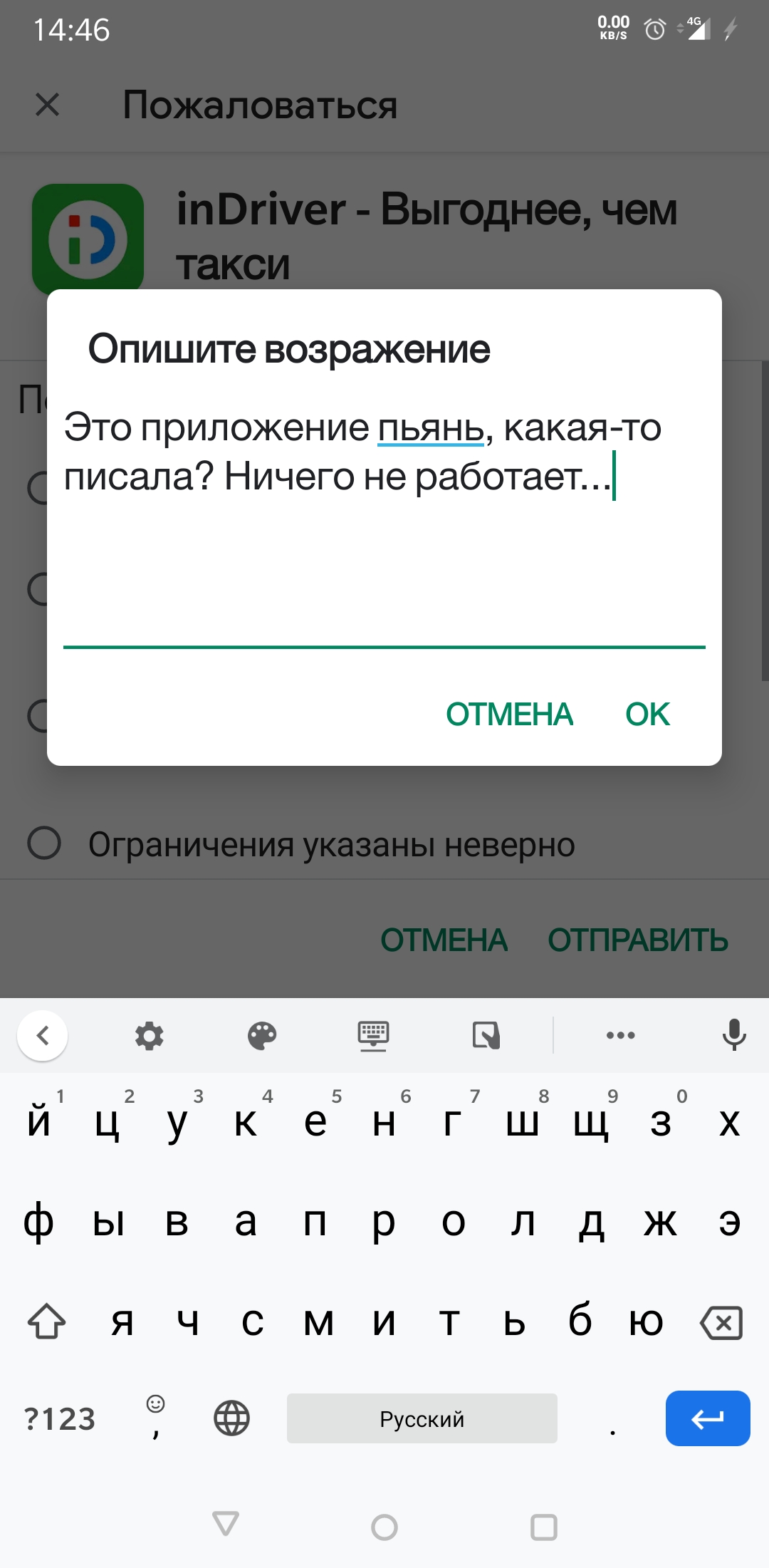Change keyboard language with globe key
Viewport: 769px width, 1568px height.
coord(231,1418)
